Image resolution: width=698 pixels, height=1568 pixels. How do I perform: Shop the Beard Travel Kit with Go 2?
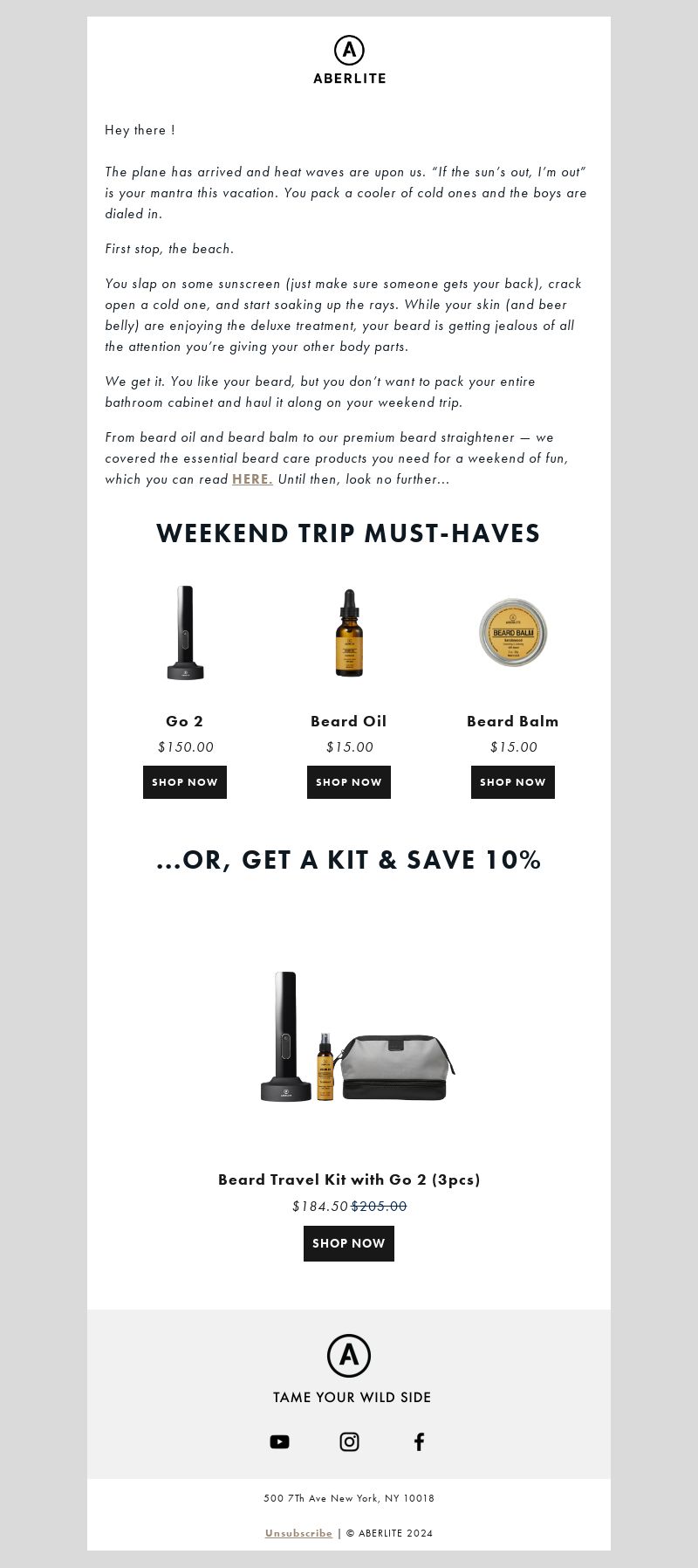(349, 1243)
